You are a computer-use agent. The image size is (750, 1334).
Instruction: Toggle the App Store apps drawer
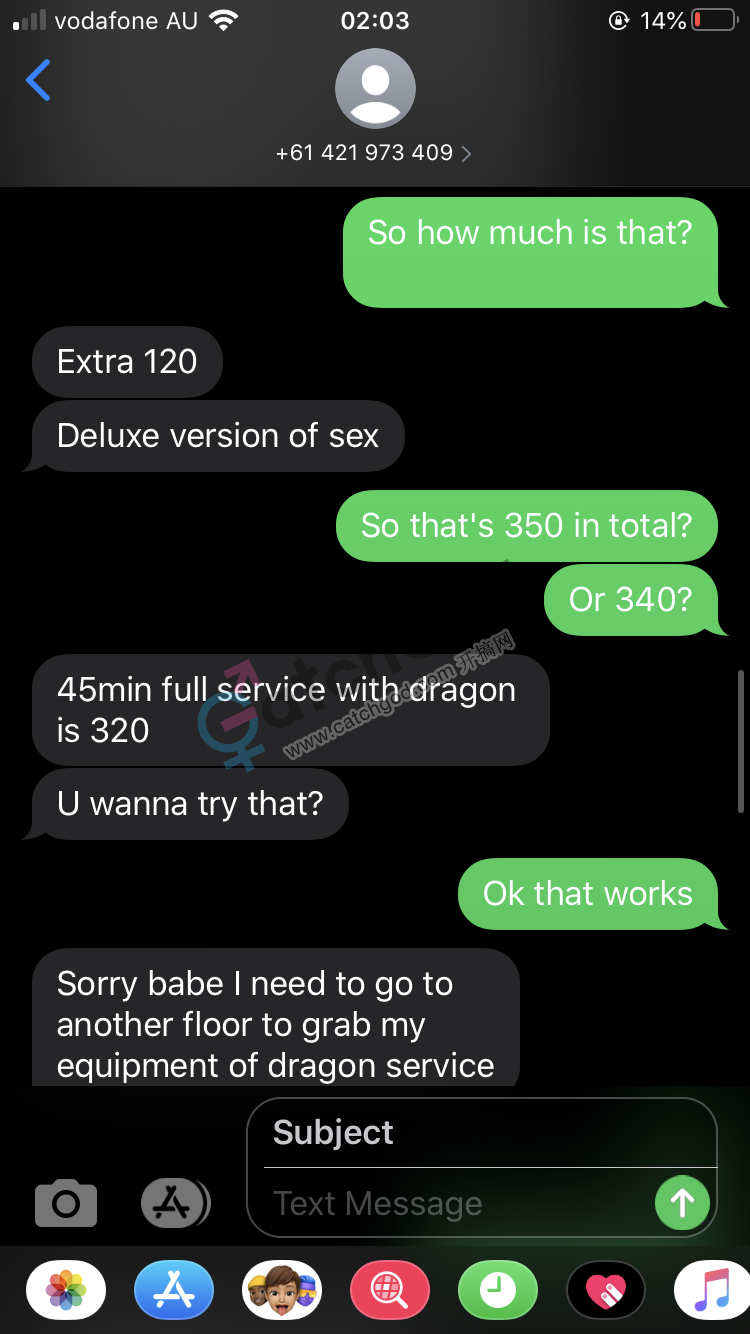click(175, 1203)
